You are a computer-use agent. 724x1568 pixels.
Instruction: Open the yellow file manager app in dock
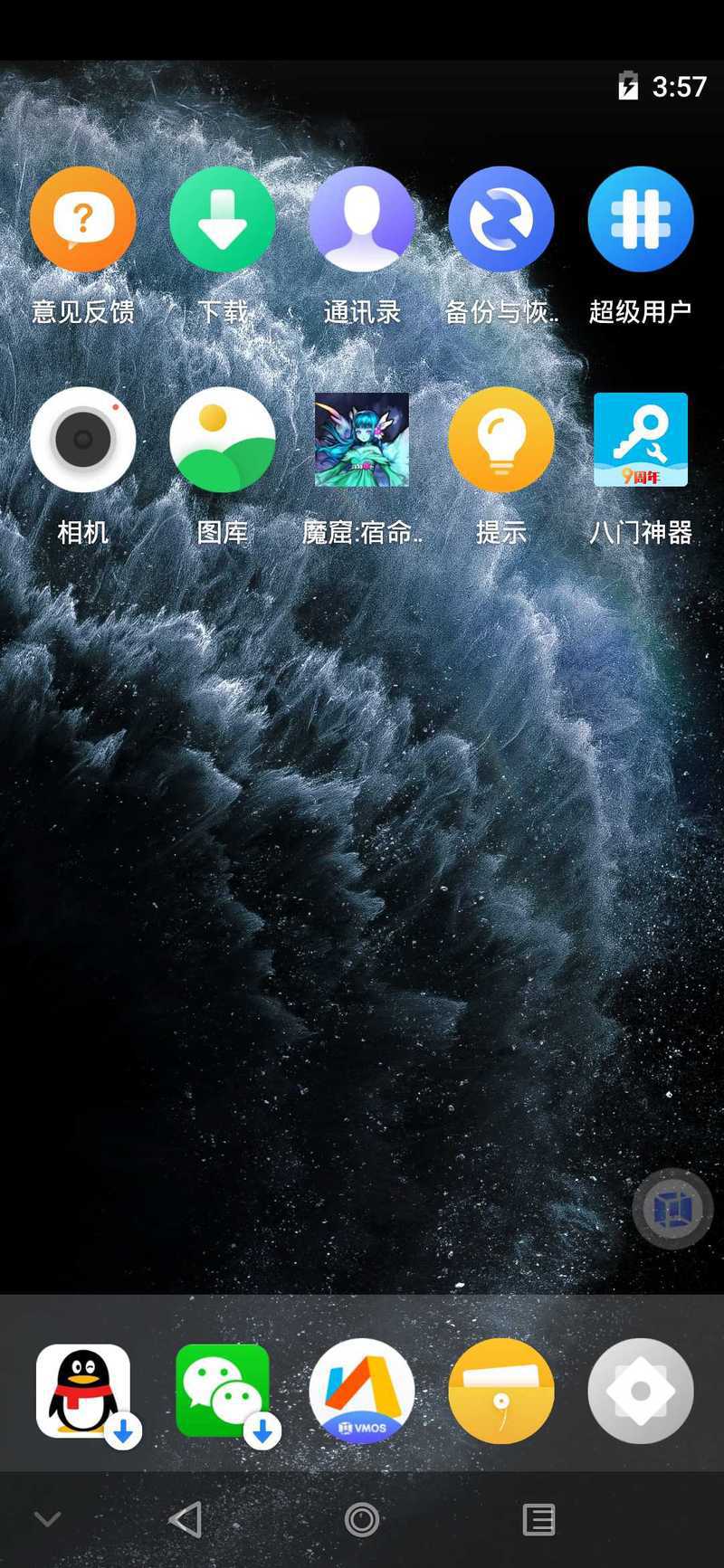500,1391
